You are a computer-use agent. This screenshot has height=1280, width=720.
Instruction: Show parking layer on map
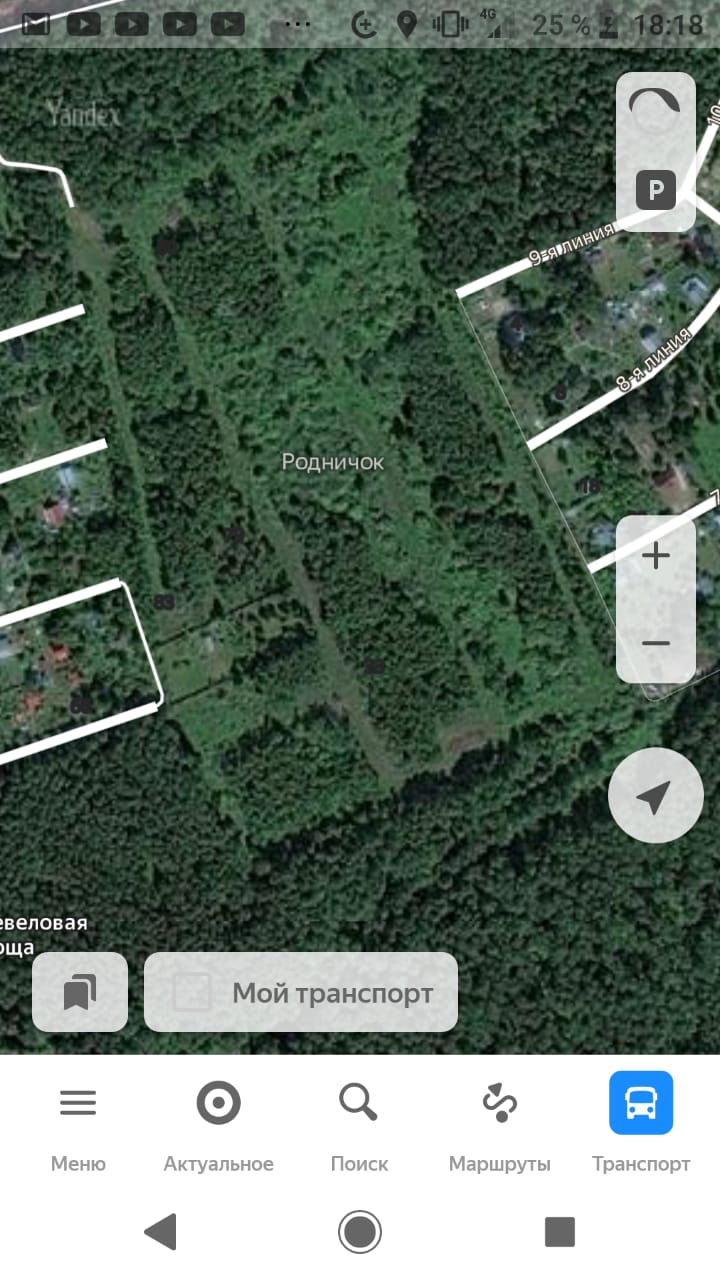[x=655, y=190]
